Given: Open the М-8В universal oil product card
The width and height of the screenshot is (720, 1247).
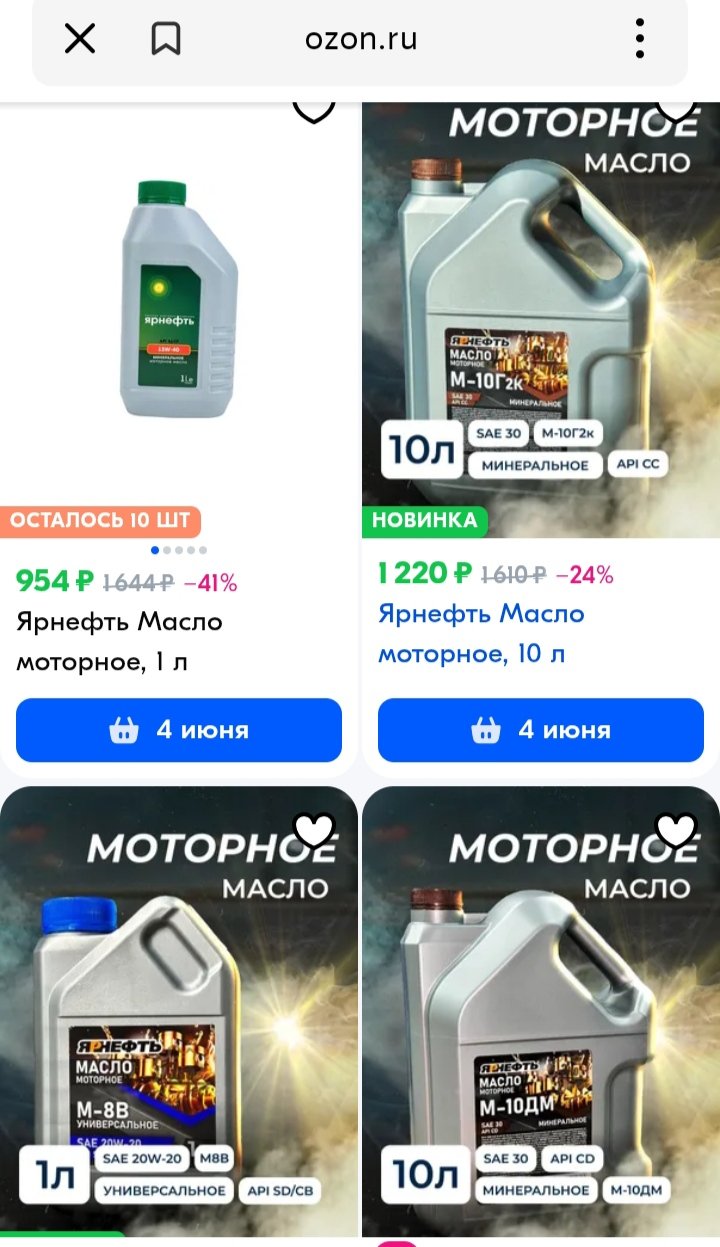Looking at the screenshot, I should point(179,1012).
